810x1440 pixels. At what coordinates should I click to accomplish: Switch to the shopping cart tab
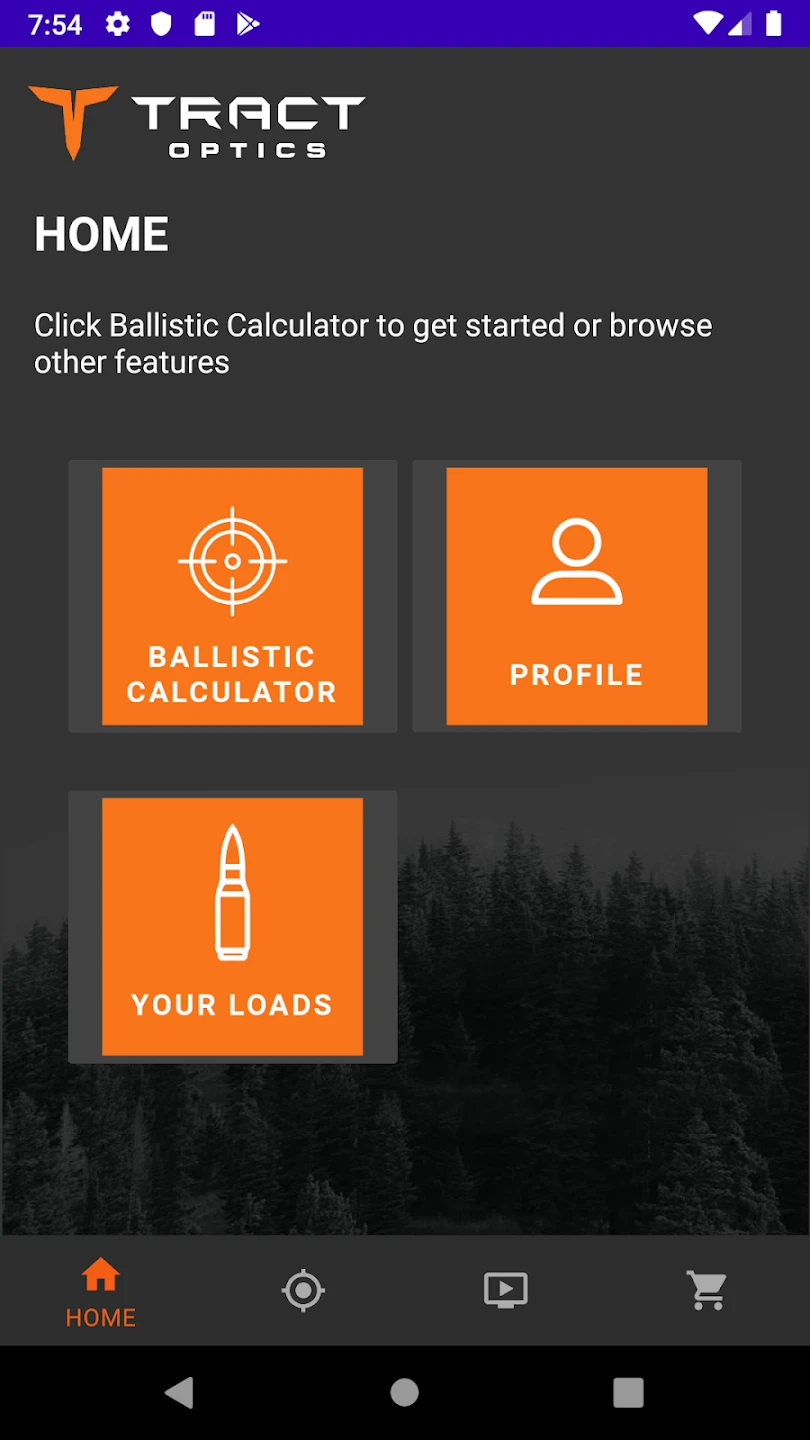(708, 1290)
